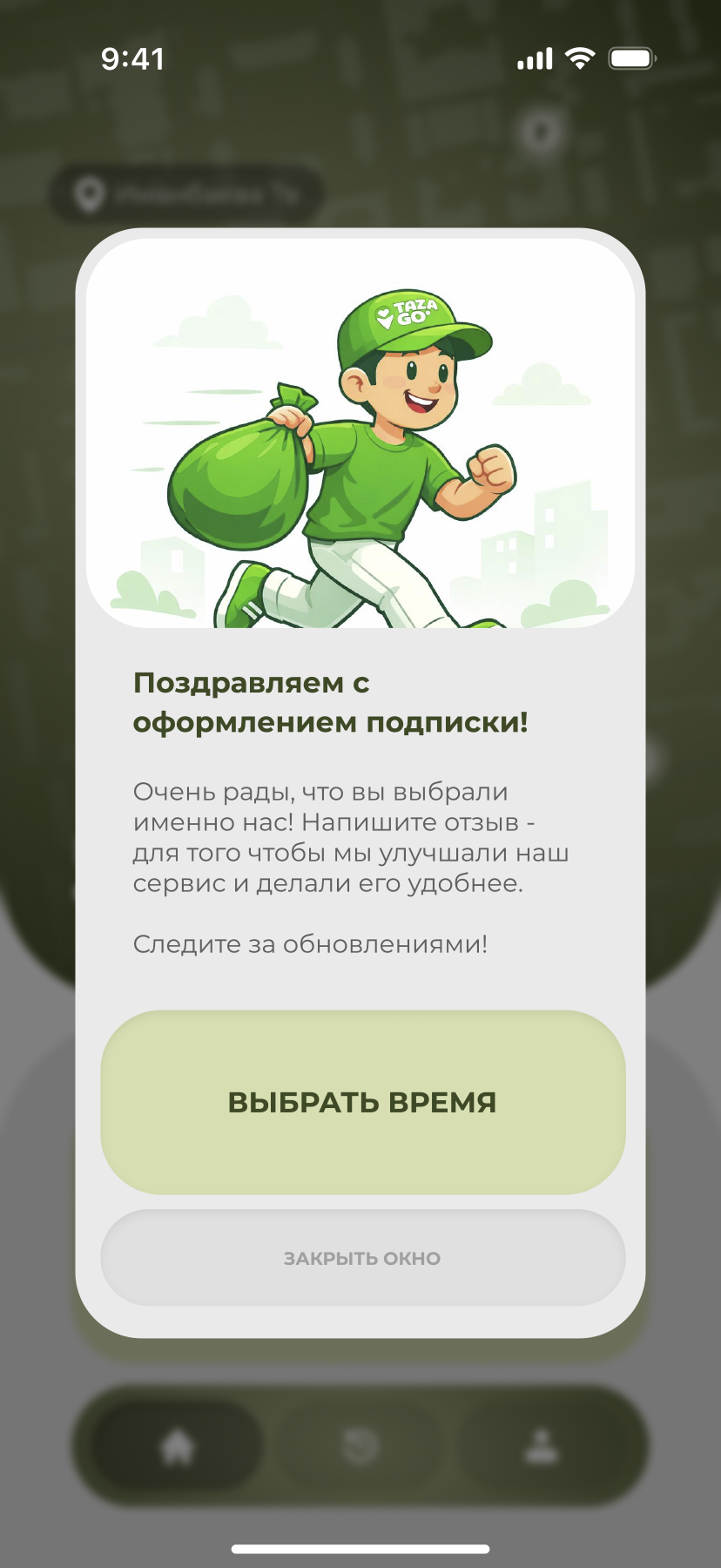This screenshot has height=1568, width=721.
Task: Tap the Следите за обновлениями text
Action: click(311, 942)
